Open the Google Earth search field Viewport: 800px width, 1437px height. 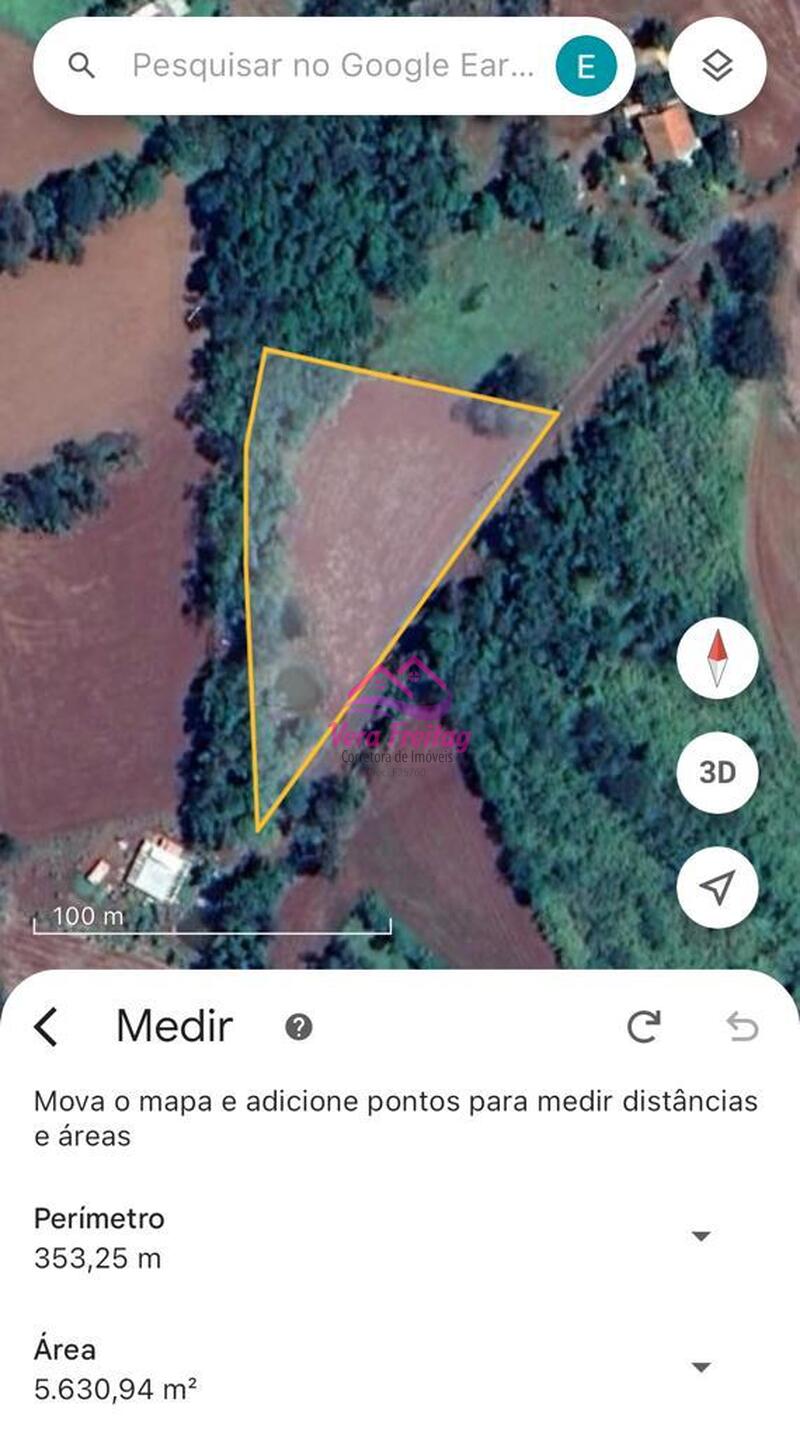pyautogui.click(x=333, y=66)
